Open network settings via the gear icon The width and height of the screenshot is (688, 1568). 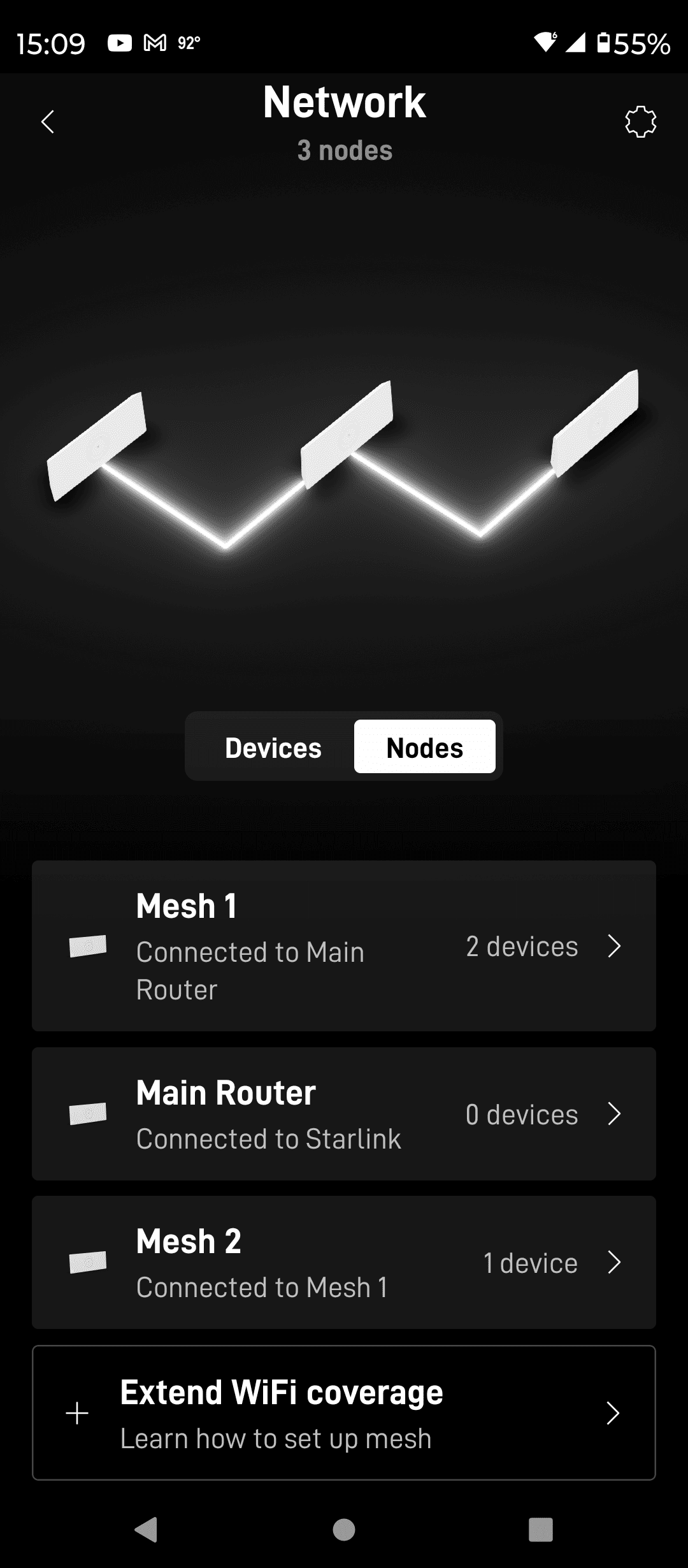[640, 121]
